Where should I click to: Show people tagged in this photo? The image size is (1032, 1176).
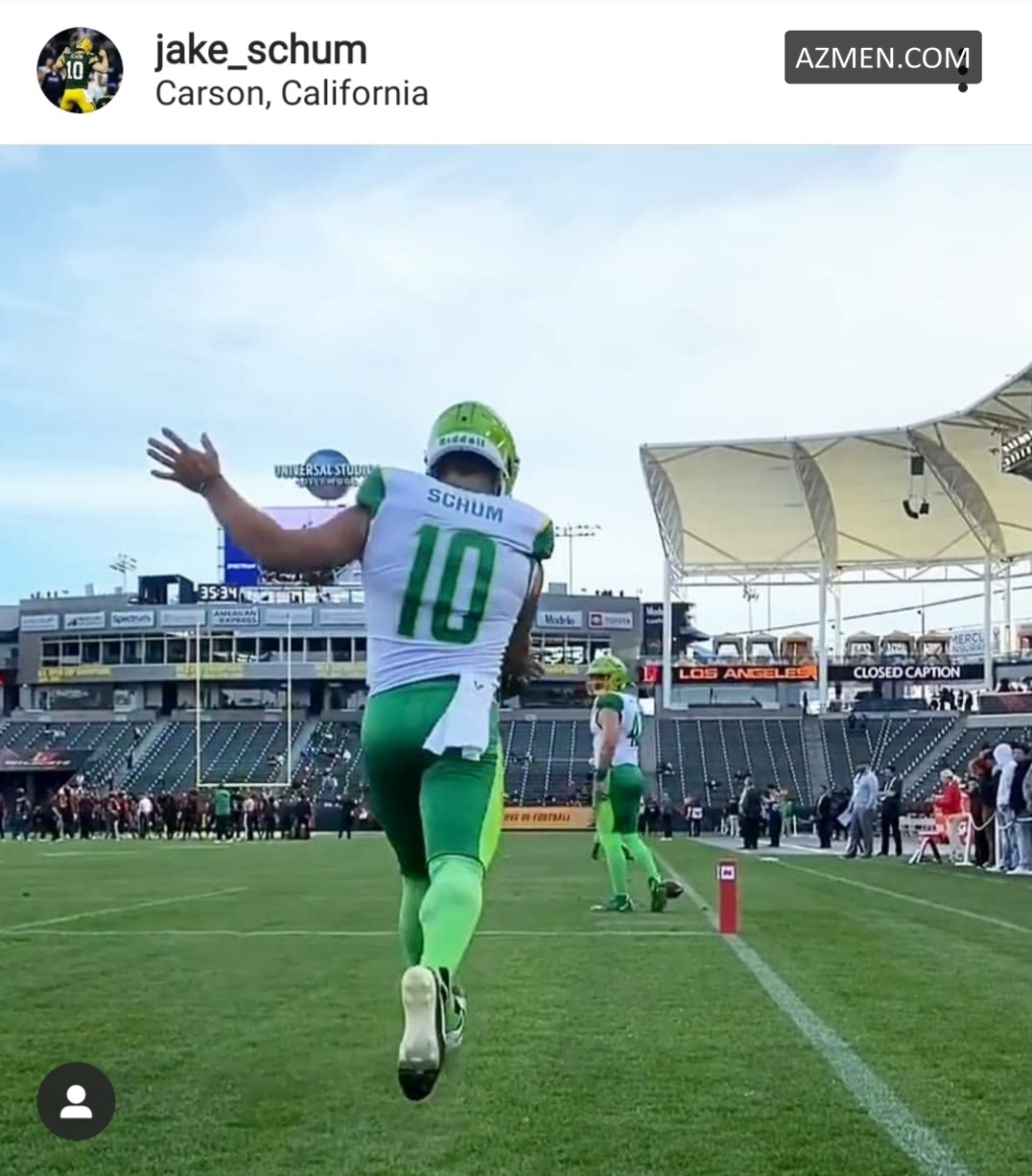[x=77, y=1101]
